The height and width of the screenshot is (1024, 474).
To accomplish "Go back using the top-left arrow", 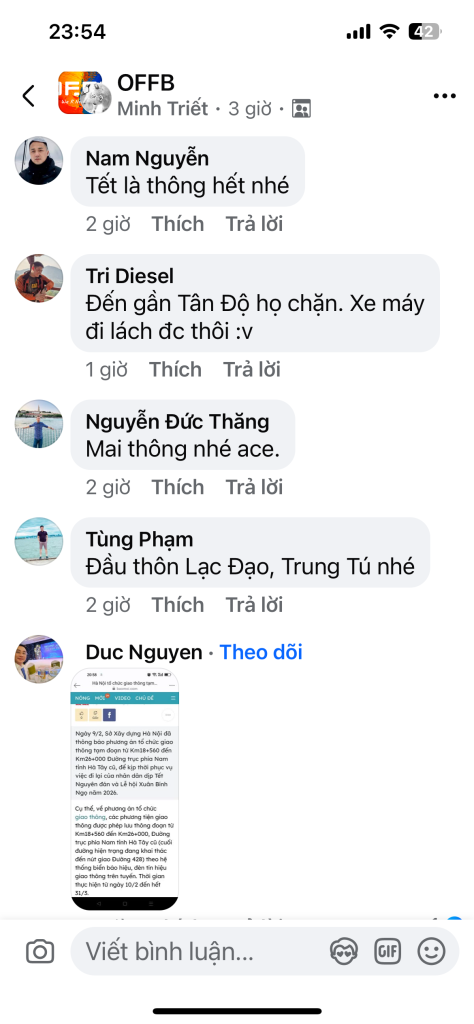I will point(28,96).
